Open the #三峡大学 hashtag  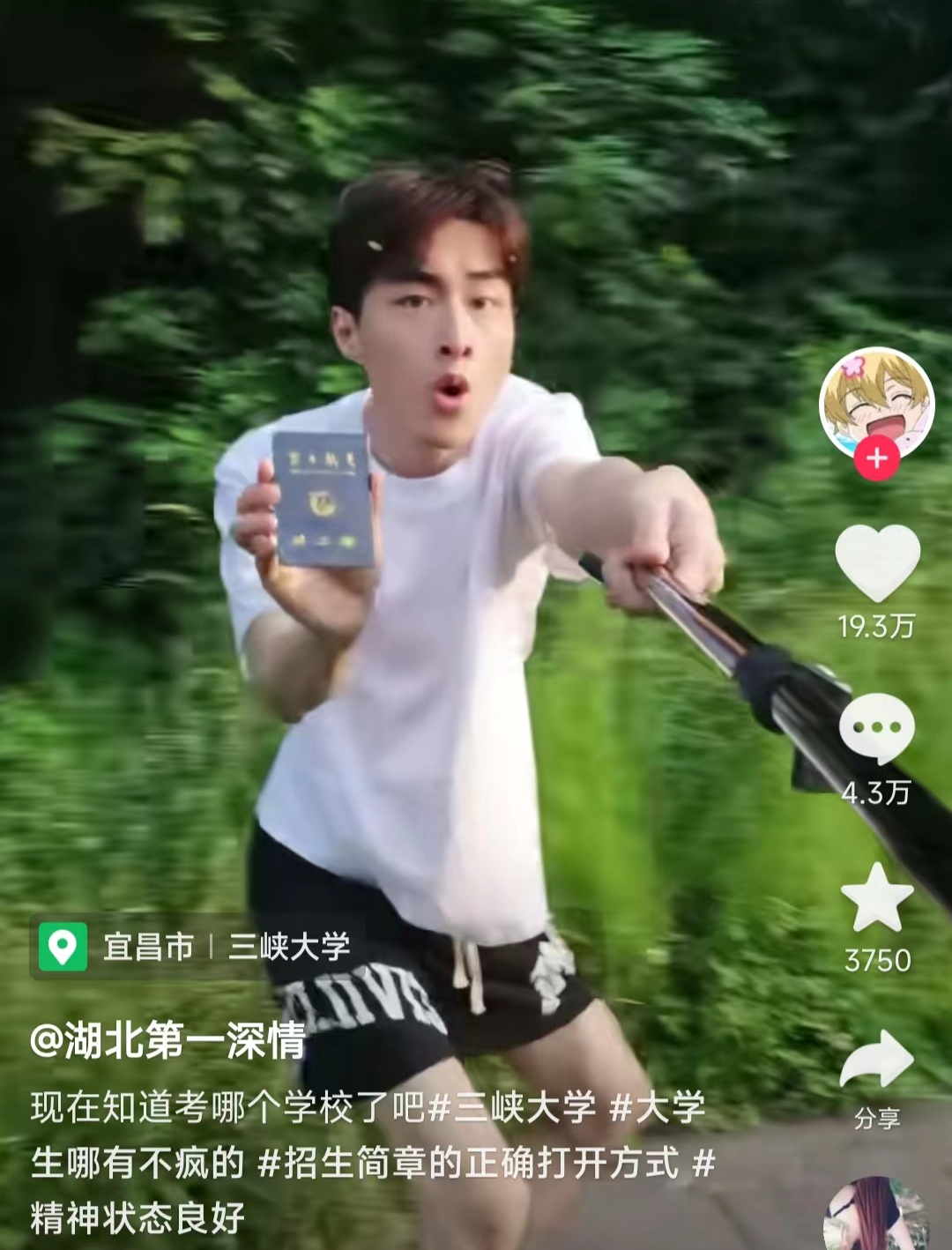pos(511,1108)
